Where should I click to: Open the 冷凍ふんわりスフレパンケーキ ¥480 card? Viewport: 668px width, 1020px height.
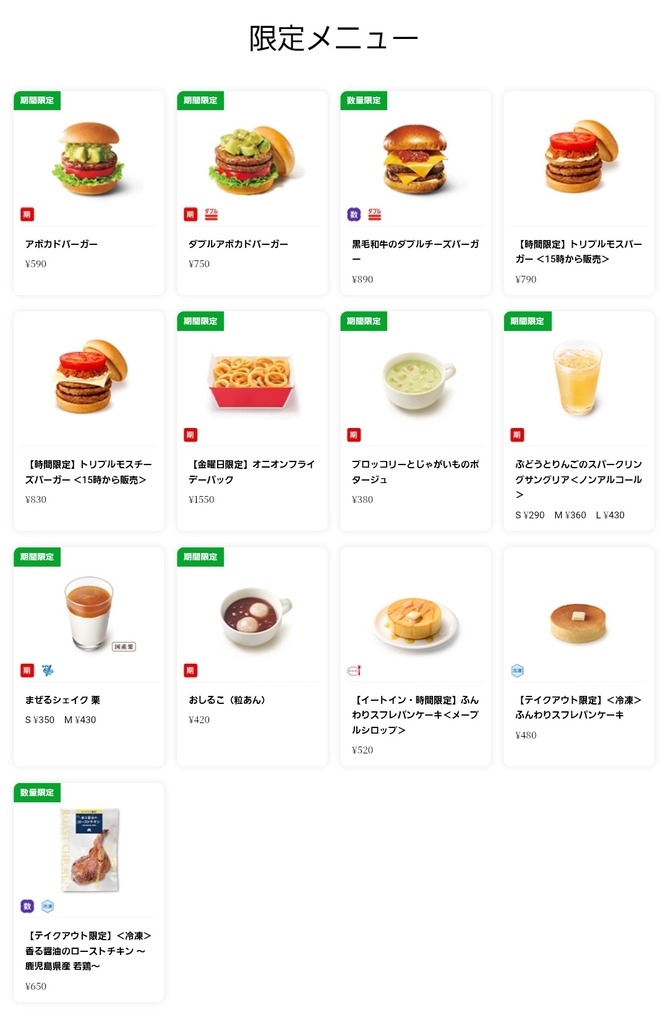[x=578, y=655]
